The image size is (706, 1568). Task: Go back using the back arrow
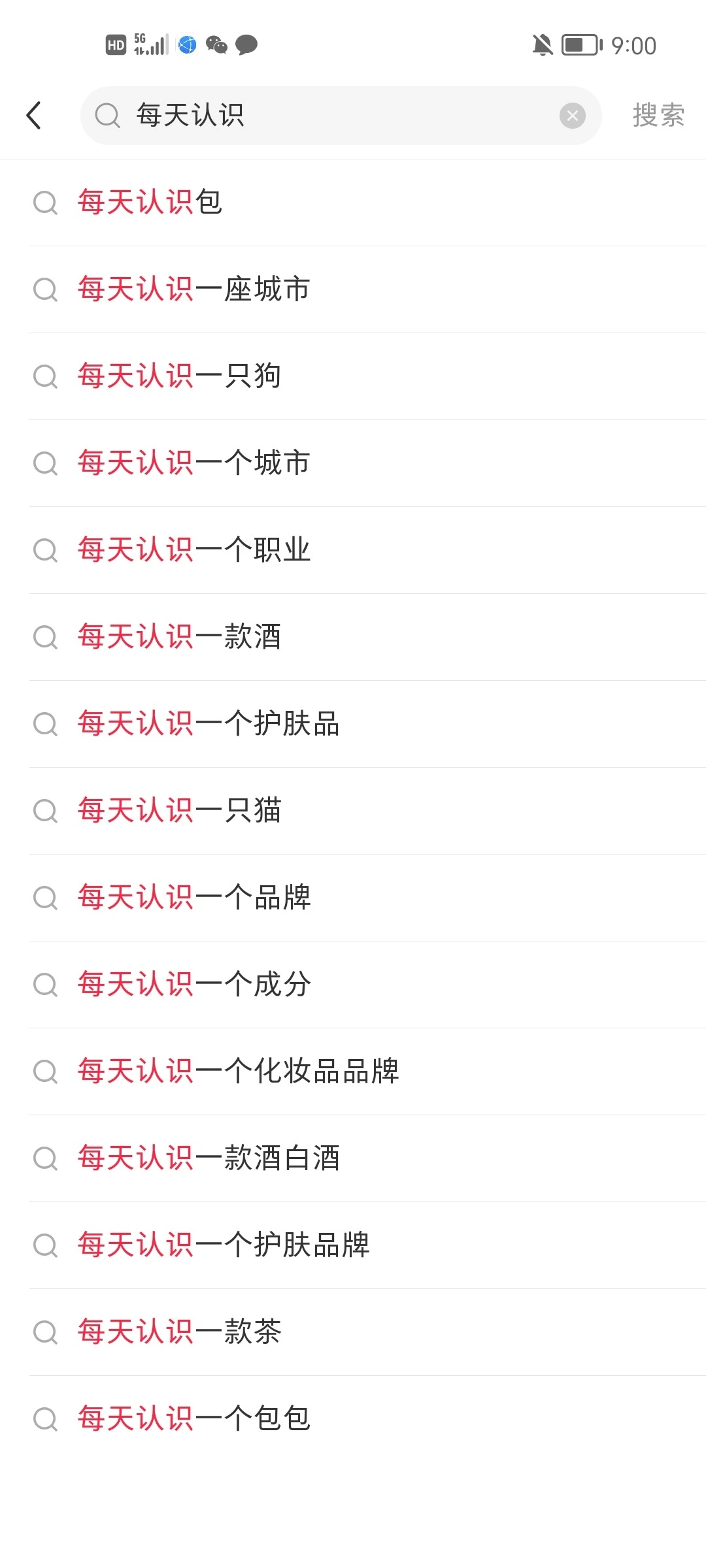34,116
